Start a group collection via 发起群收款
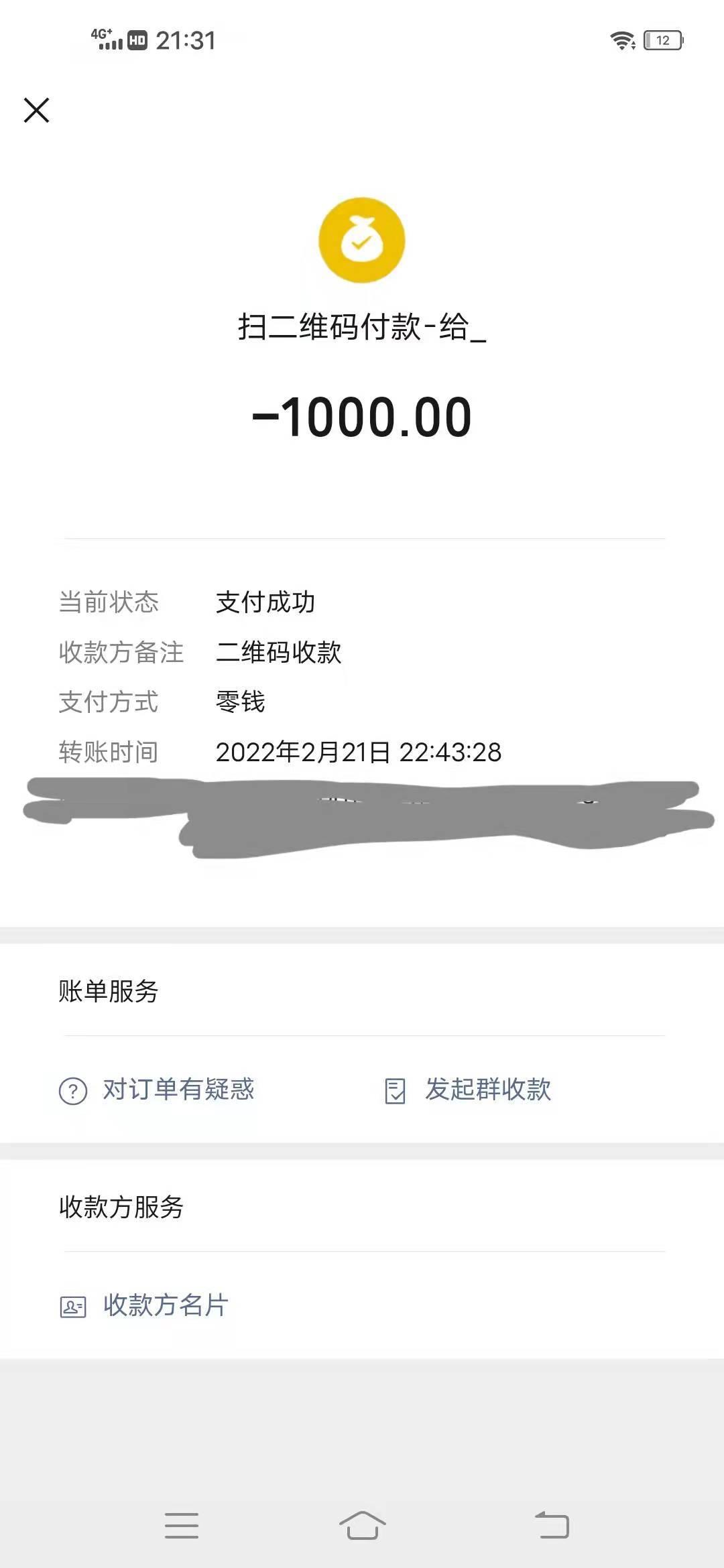The height and width of the screenshot is (1568, 724). (x=468, y=1090)
